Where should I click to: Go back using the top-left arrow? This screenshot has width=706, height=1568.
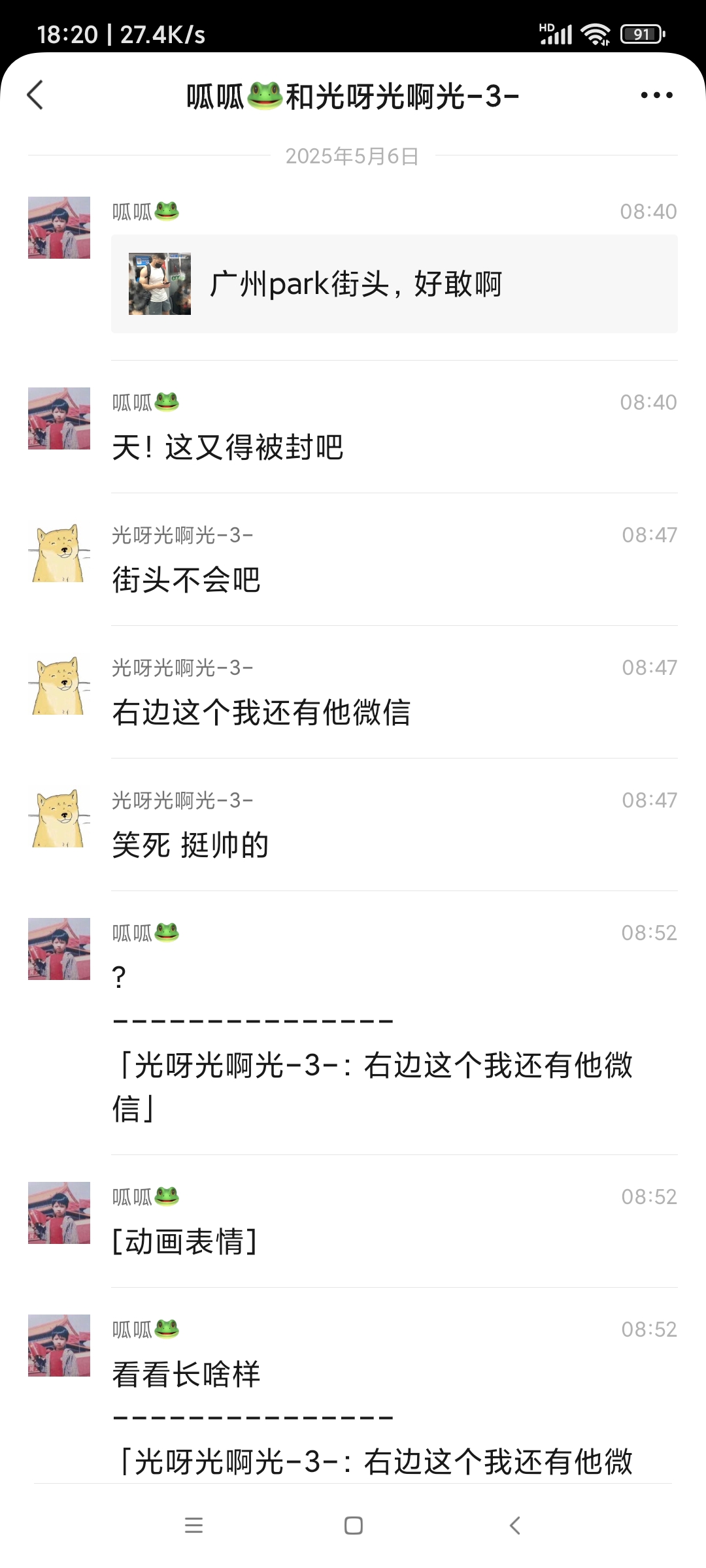pyautogui.click(x=35, y=95)
